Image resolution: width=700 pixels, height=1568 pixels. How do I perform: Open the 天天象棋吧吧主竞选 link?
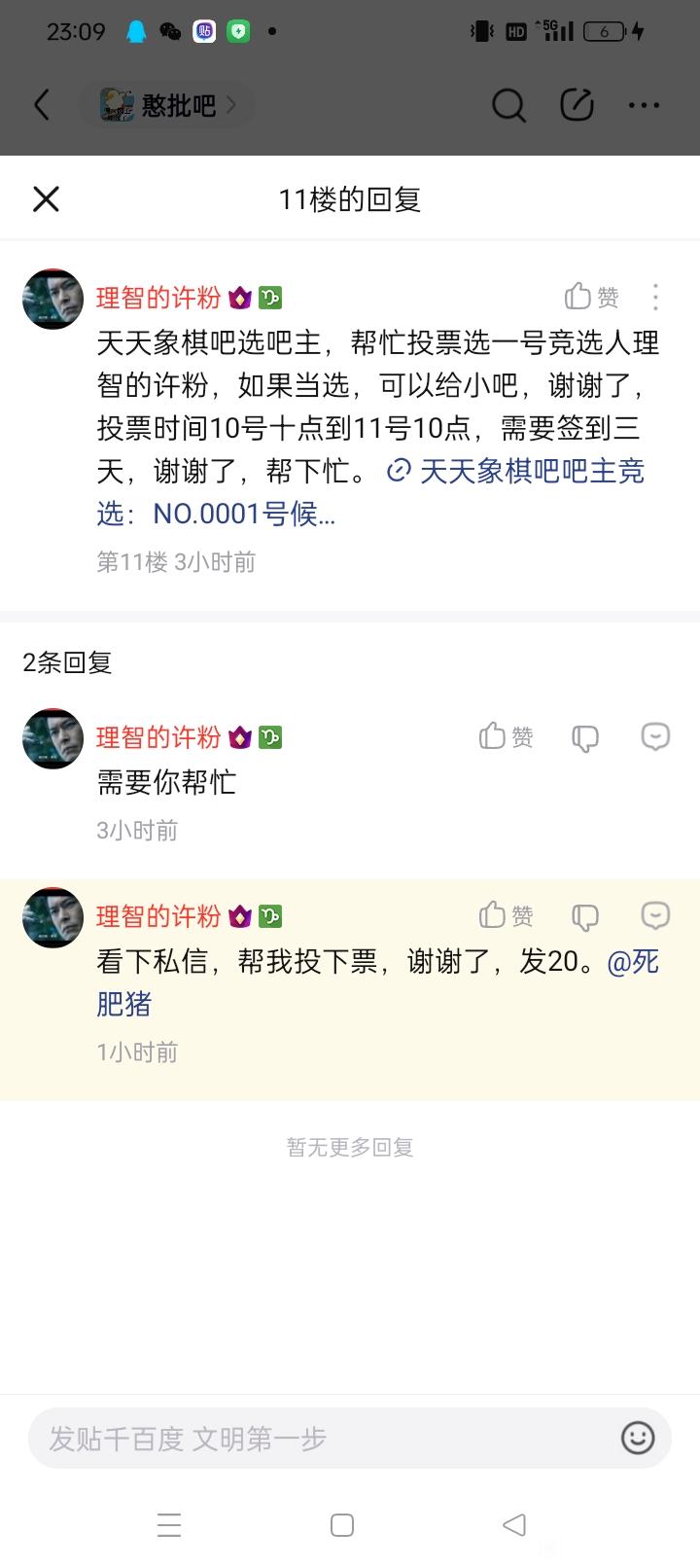coord(515,472)
